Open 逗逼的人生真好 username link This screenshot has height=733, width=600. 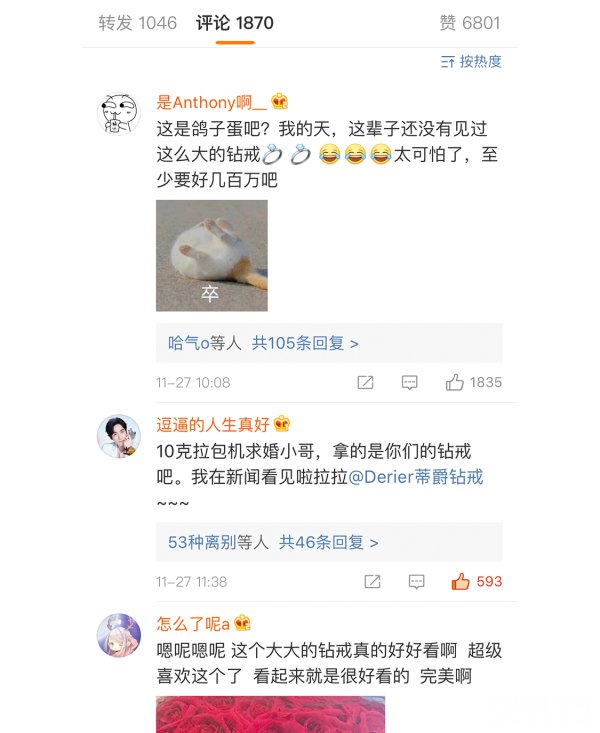[212, 424]
